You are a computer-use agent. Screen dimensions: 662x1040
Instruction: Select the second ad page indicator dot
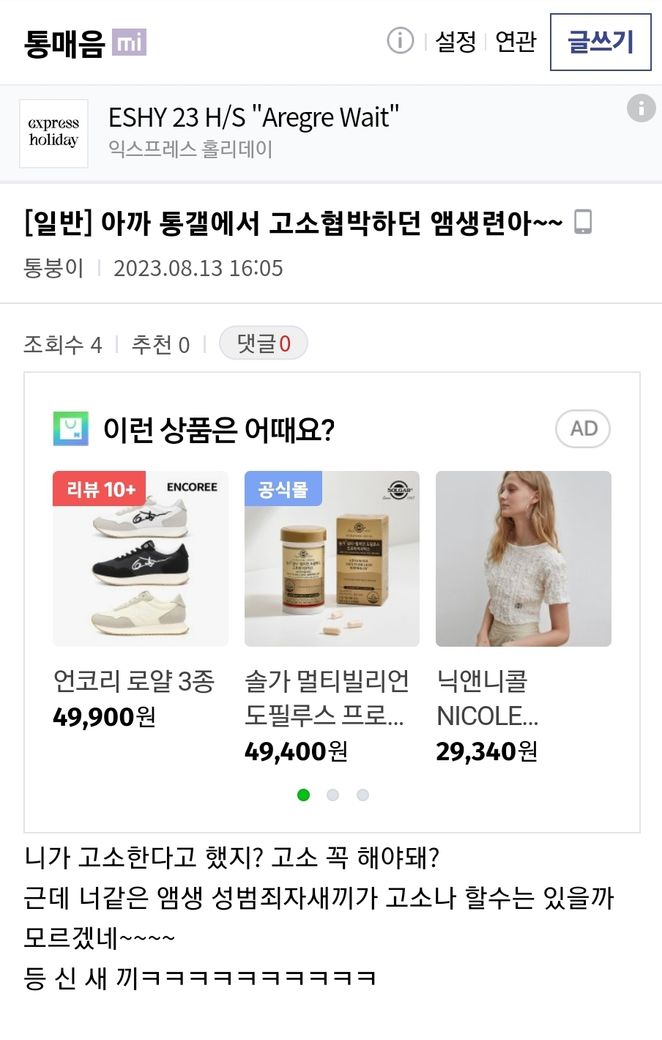(x=333, y=795)
